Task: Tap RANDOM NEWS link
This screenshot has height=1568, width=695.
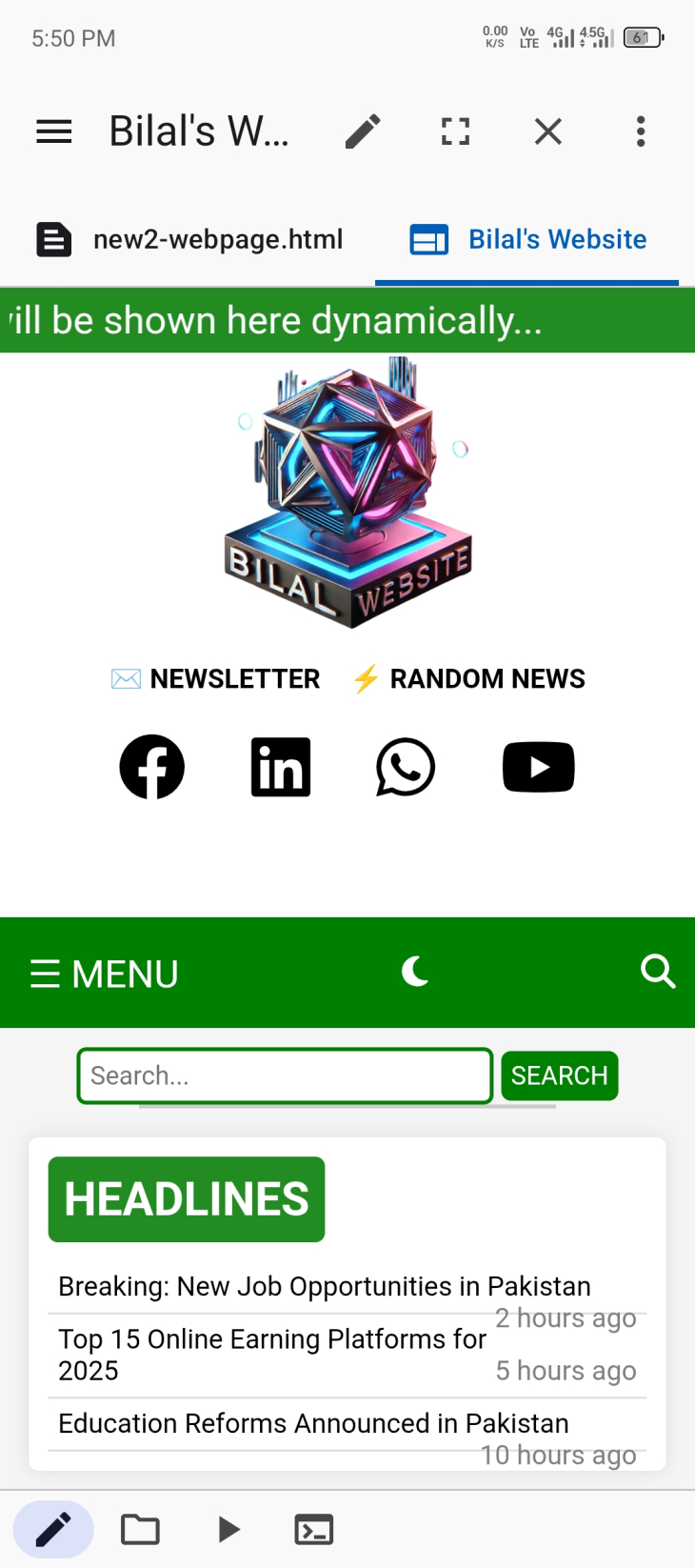Action: 468,679
